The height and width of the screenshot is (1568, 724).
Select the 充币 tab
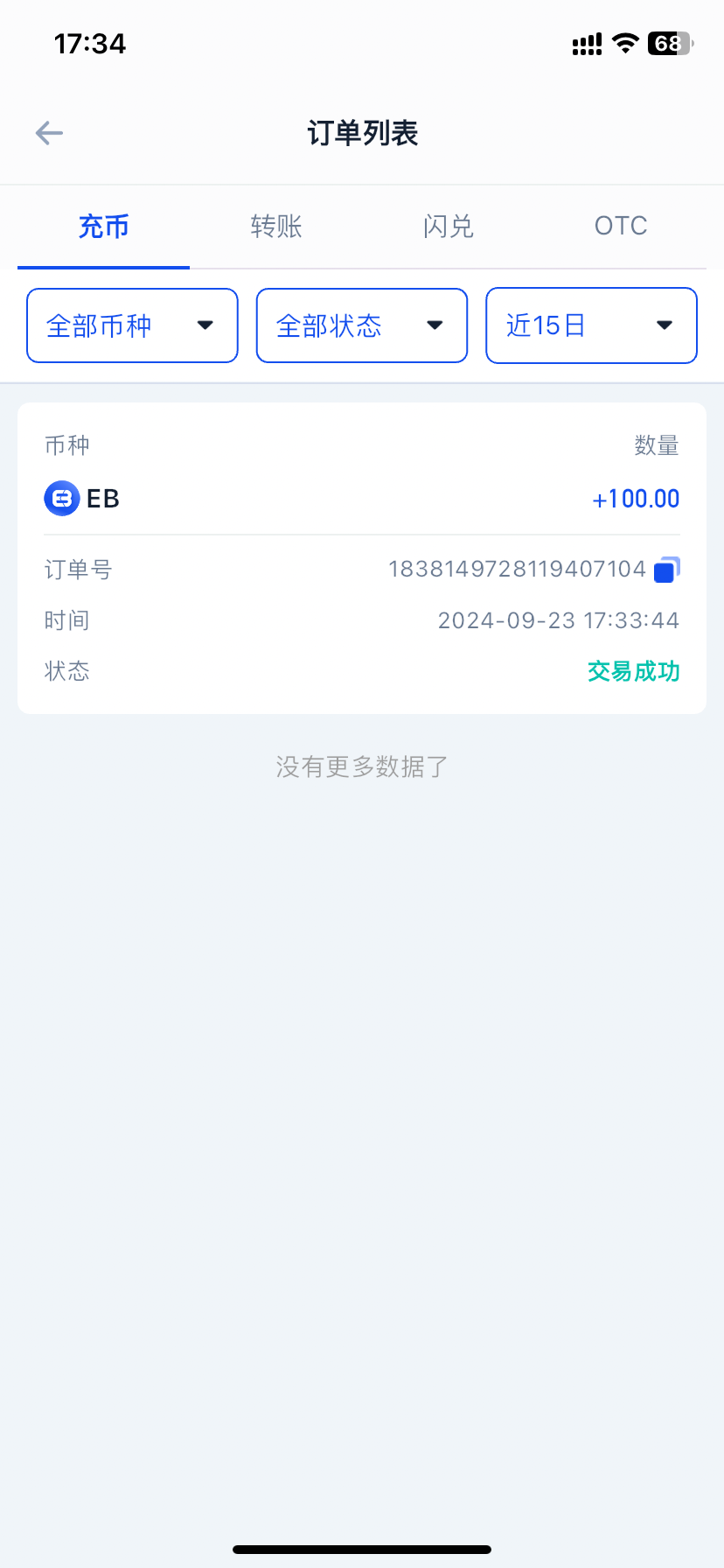point(103,227)
